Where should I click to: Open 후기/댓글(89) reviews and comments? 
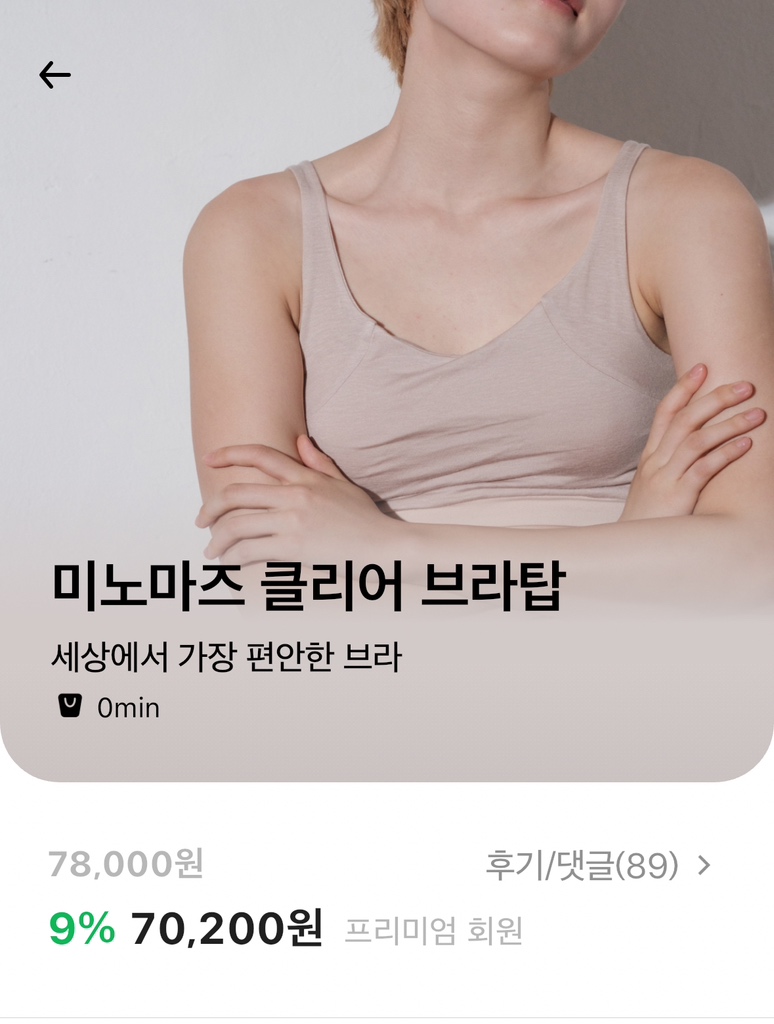pyautogui.click(x=598, y=865)
